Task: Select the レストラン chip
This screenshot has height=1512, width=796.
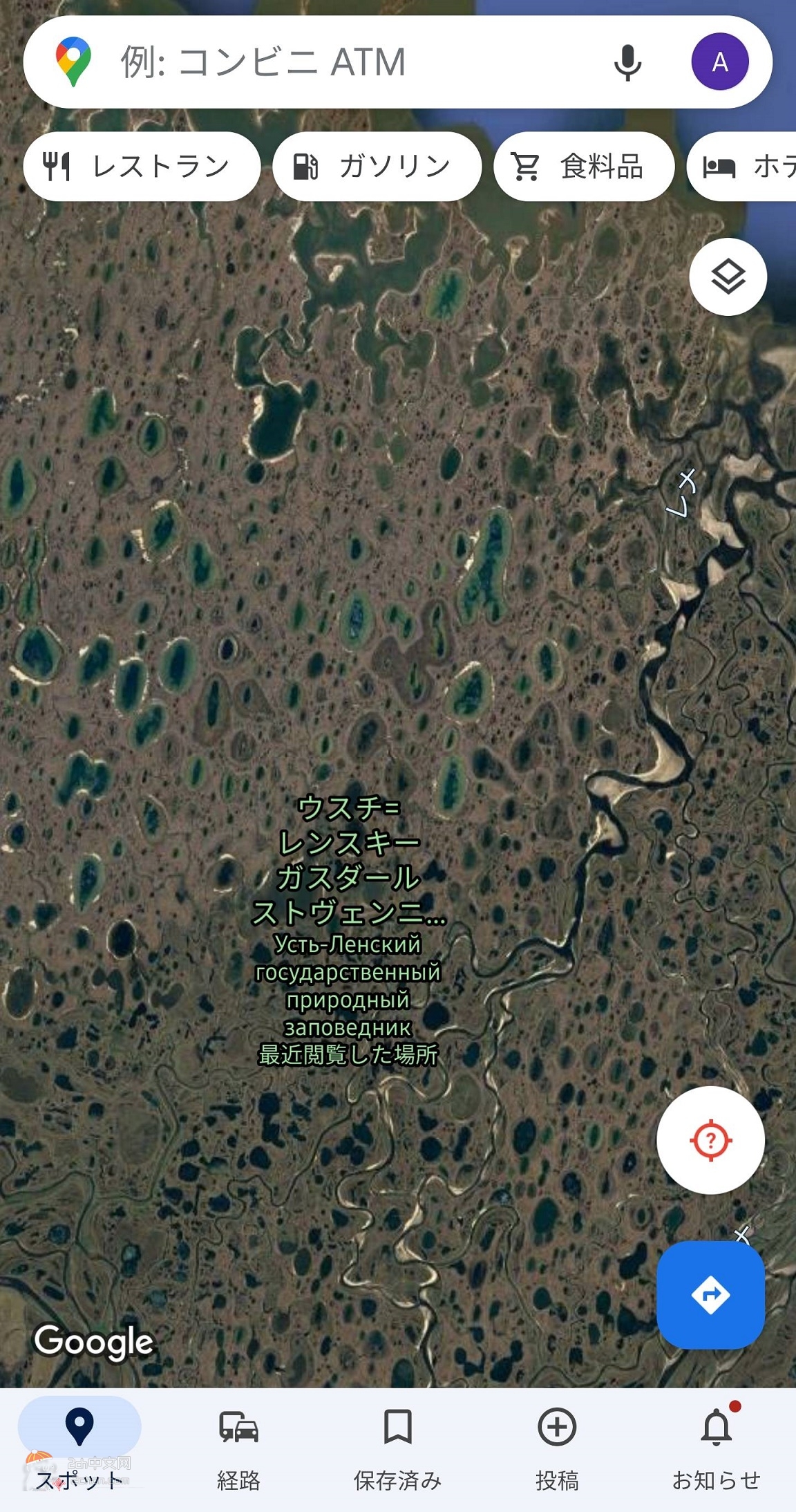Action: [x=142, y=167]
